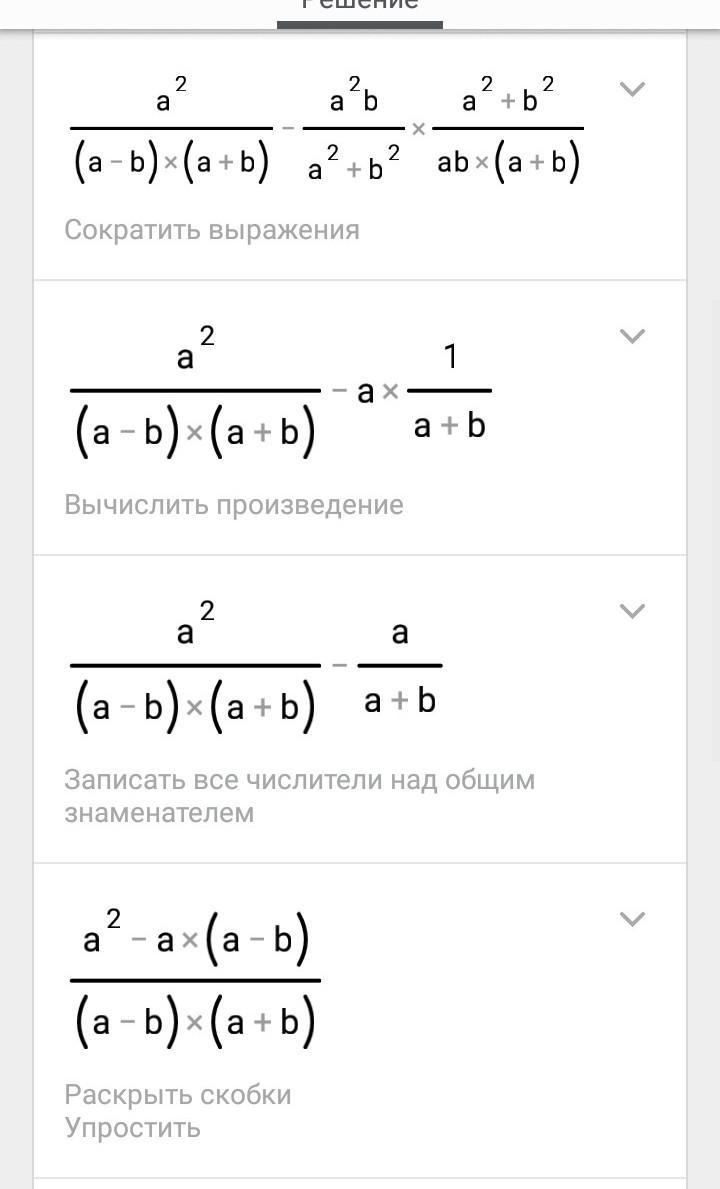Viewport: 720px width, 1189px height.
Task: Expand the "Раскрыть скобки Упростить" step
Action: coord(632,919)
